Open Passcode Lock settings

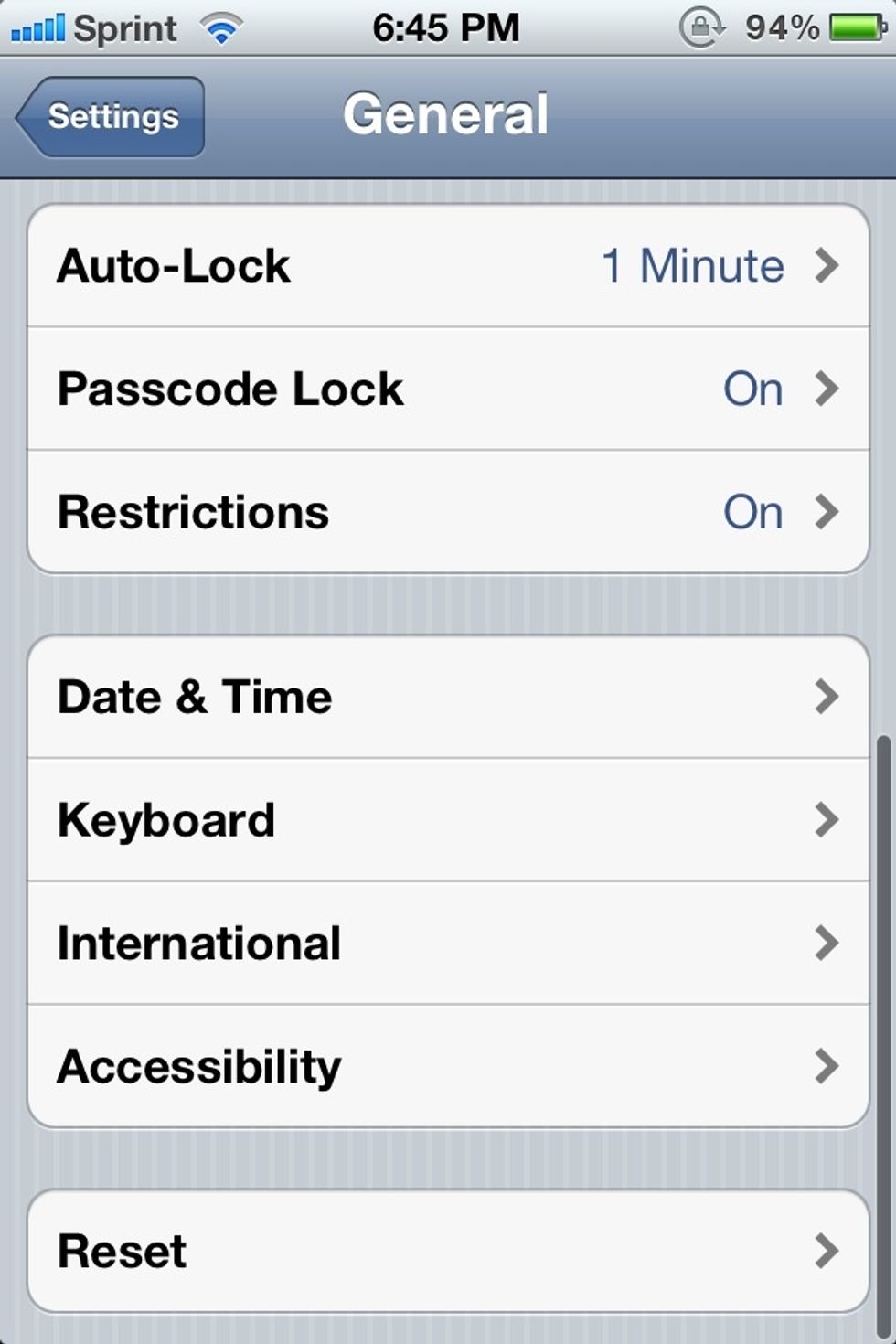(x=448, y=389)
